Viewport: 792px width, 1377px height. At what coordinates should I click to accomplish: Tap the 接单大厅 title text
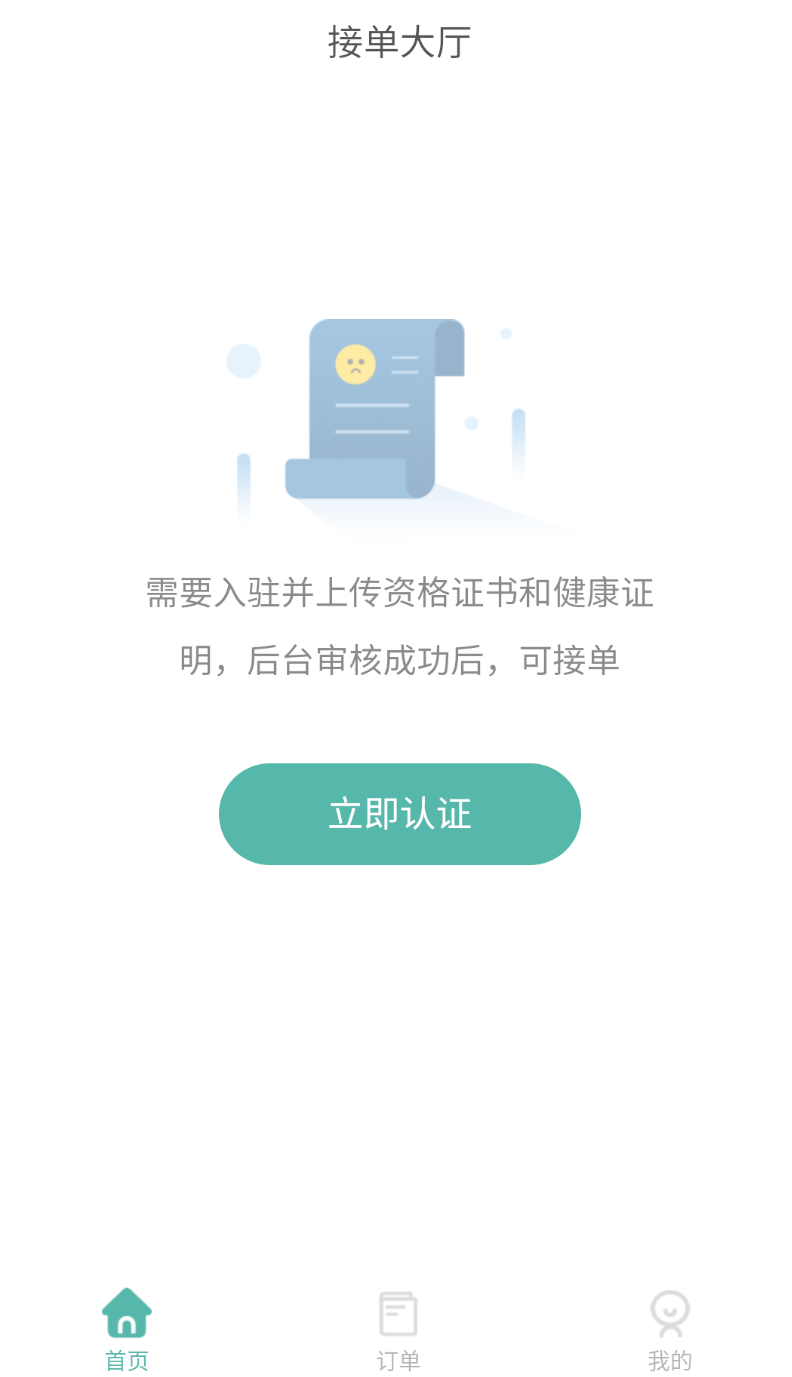pos(399,40)
